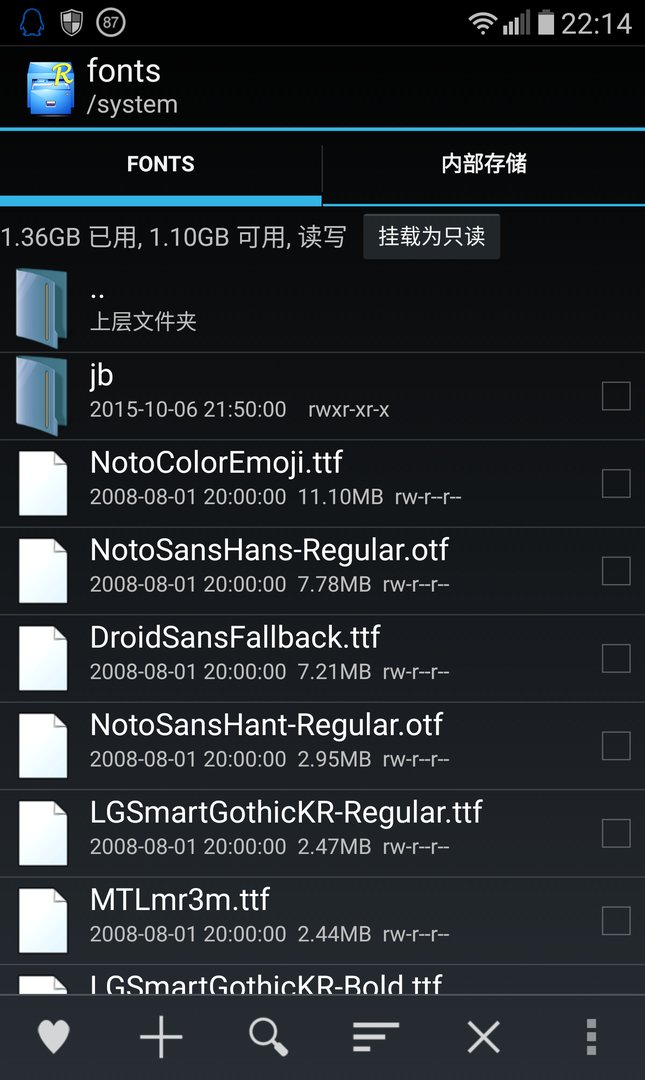Open LGSmartGothicKR-Regular.ttf
The width and height of the screenshot is (645, 1080).
coord(300,832)
